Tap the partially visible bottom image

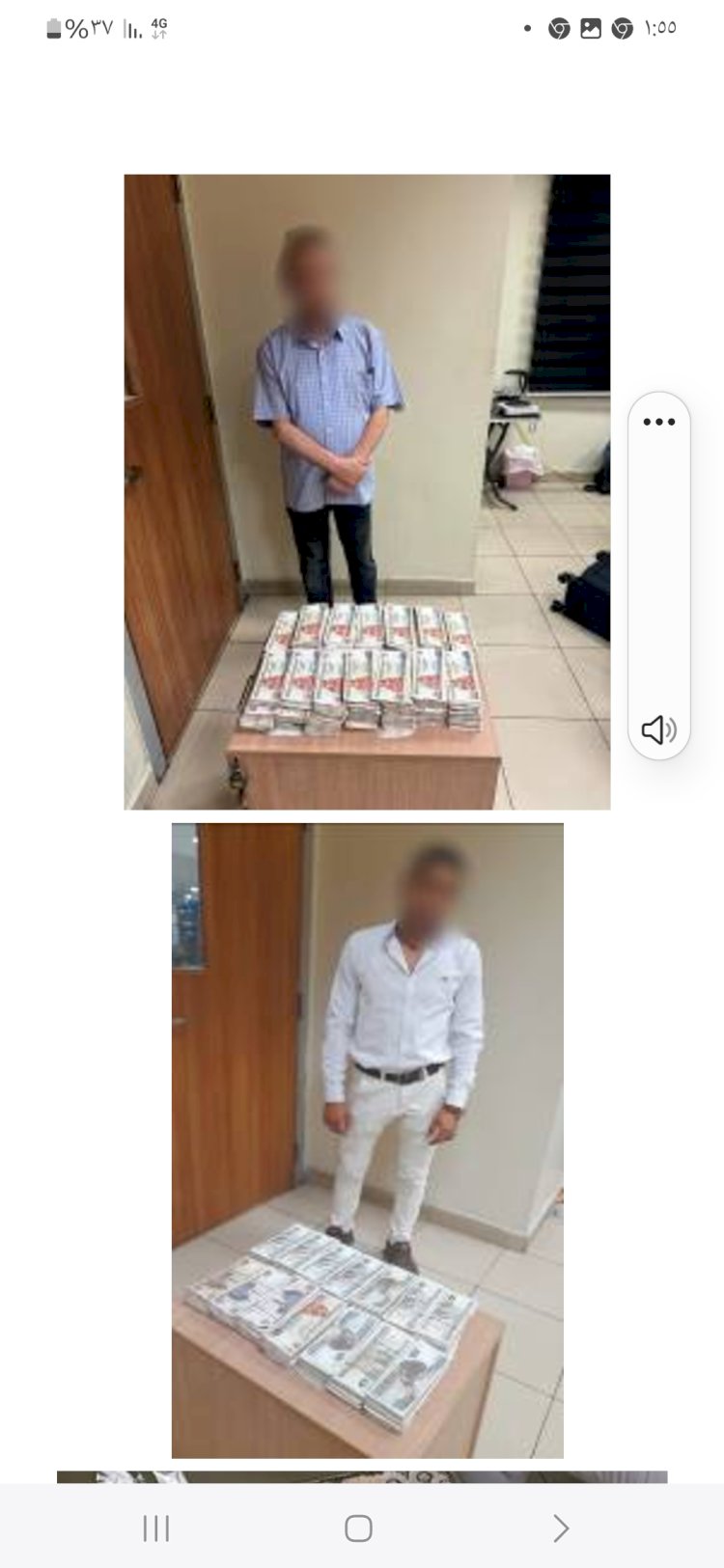(362, 1474)
